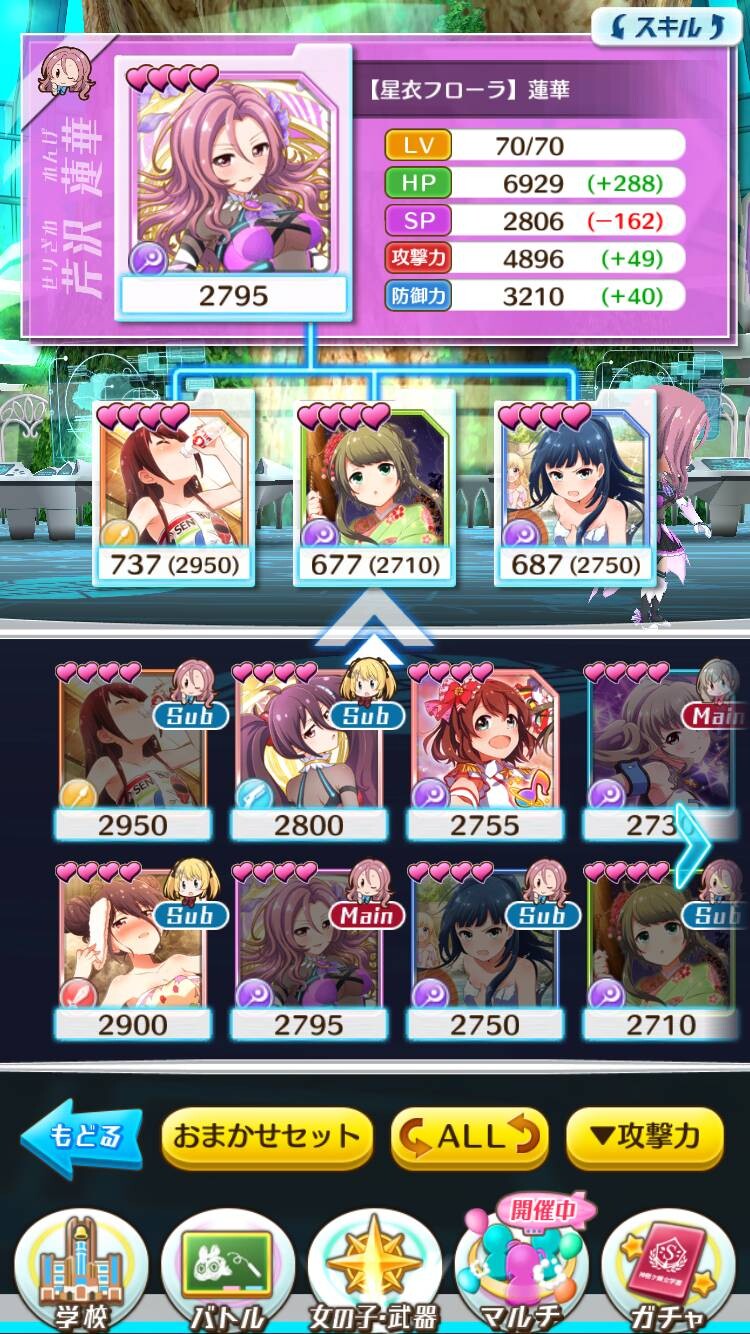Image resolution: width=750 pixels, height=1334 pixels.
Task: Open the 女の子・武器 tab
Action: [x=375, y=1269]
